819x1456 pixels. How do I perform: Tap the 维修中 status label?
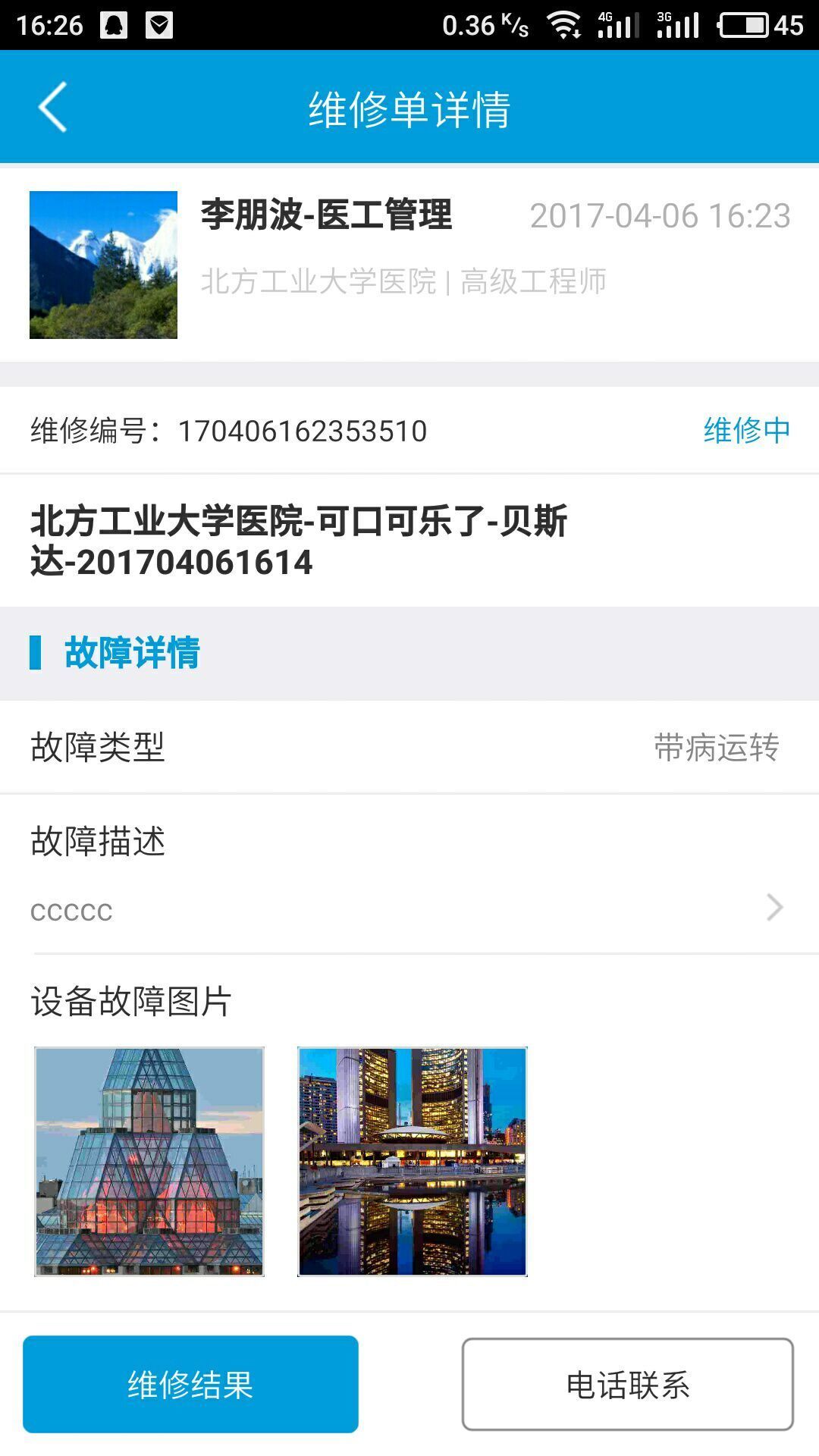coord(745,430)
